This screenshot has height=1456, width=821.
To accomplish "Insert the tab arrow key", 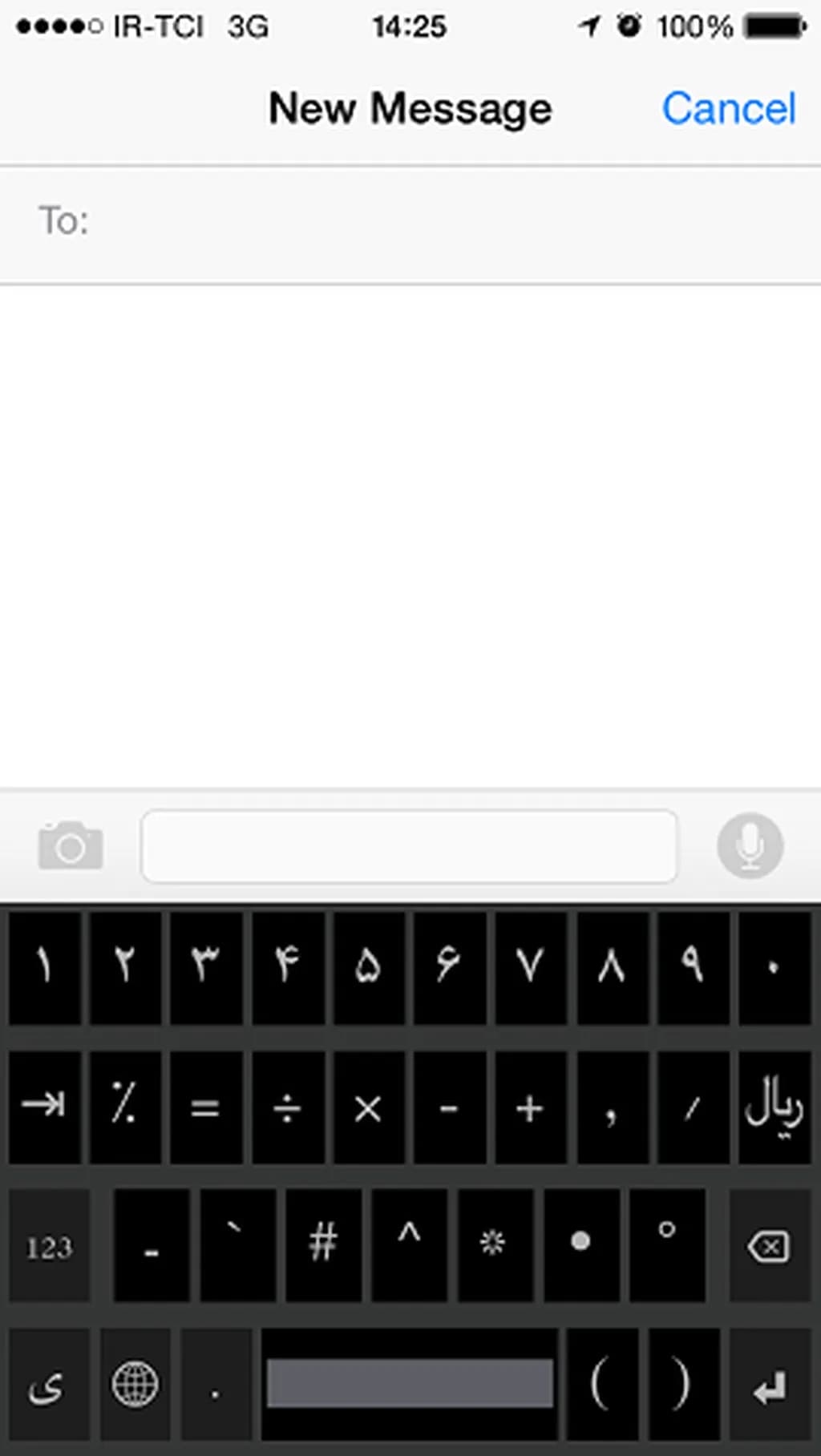I will (x=44, y=1107).
